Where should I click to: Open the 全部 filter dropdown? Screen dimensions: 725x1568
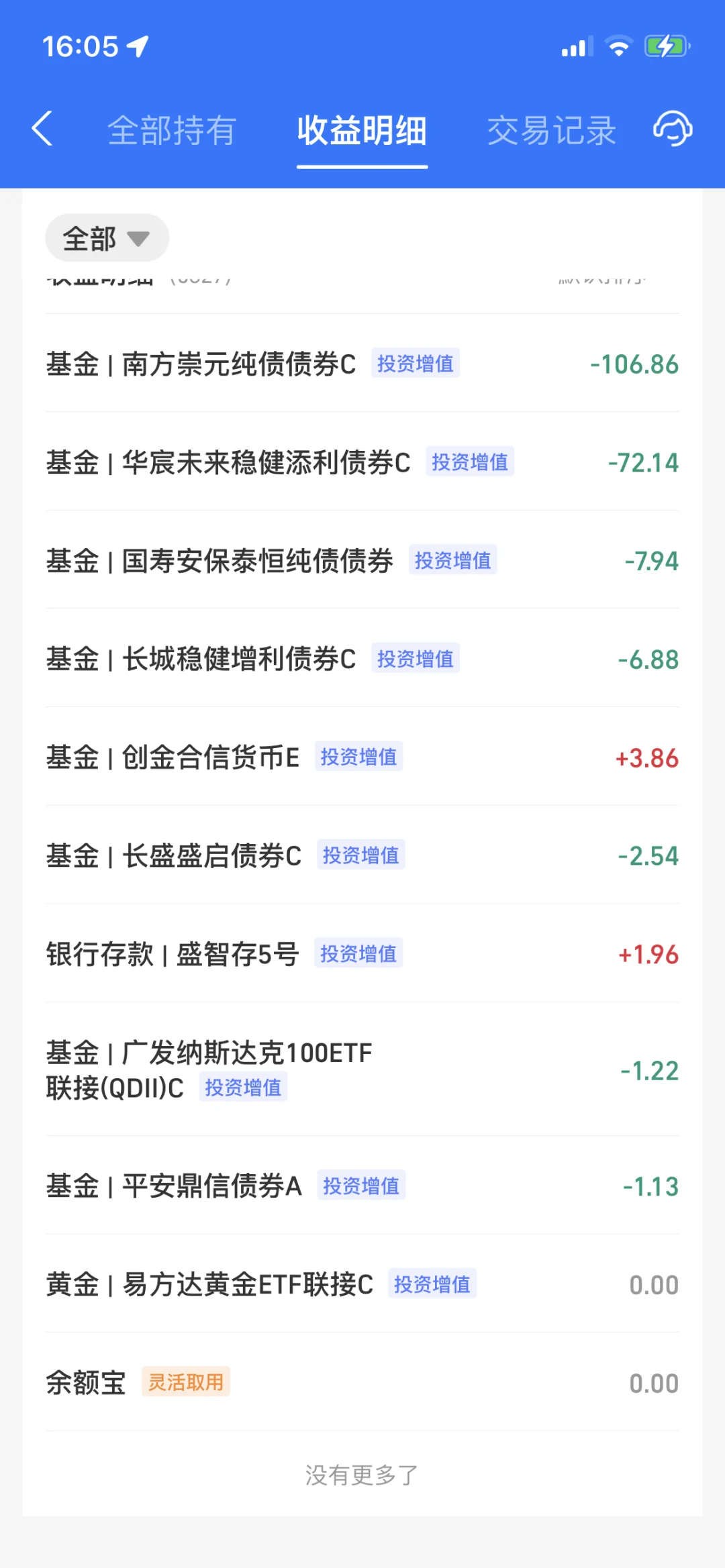click(105, 238)
